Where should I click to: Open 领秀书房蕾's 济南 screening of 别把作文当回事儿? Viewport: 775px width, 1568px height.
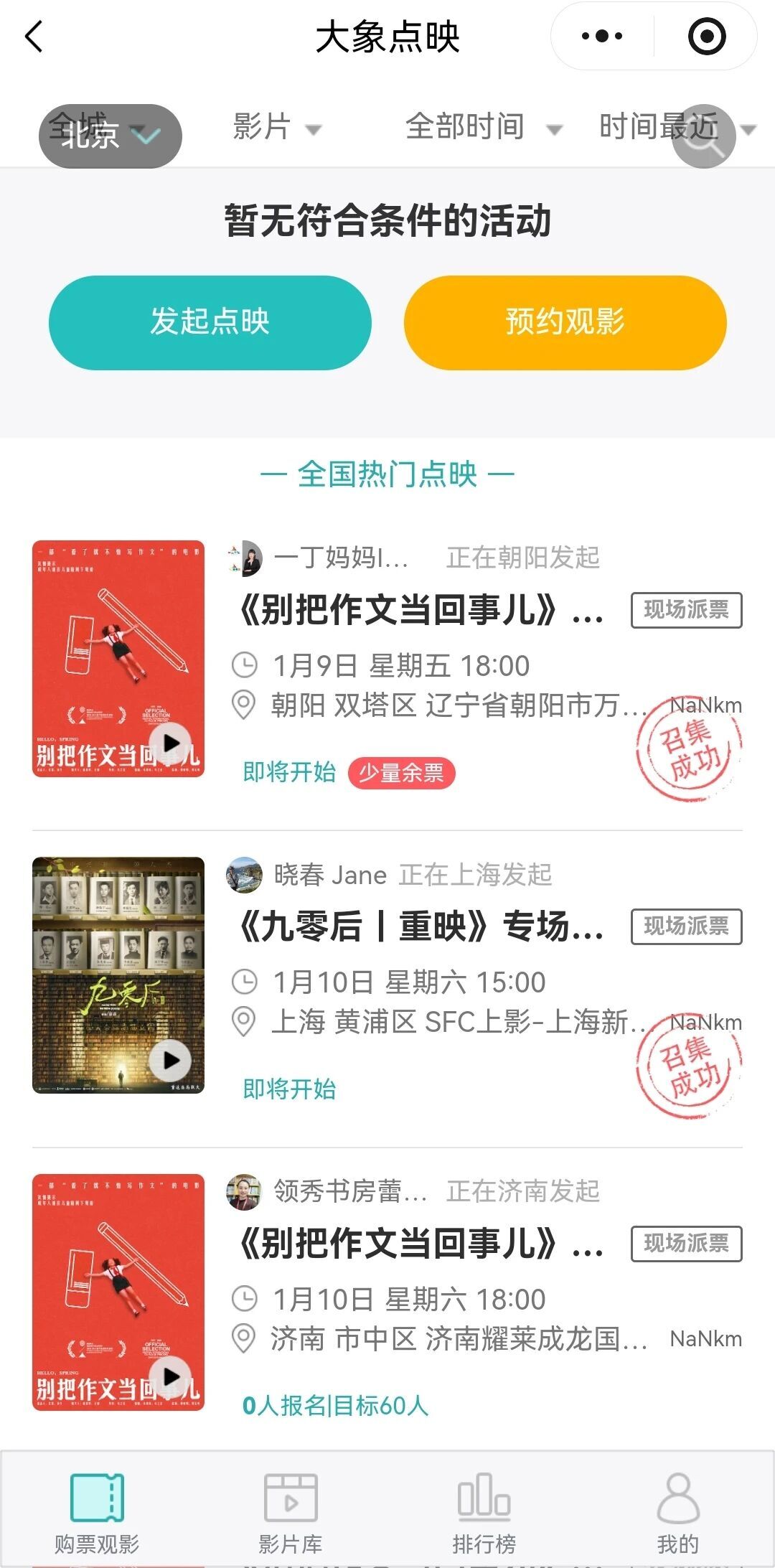tap(423, 1243)
